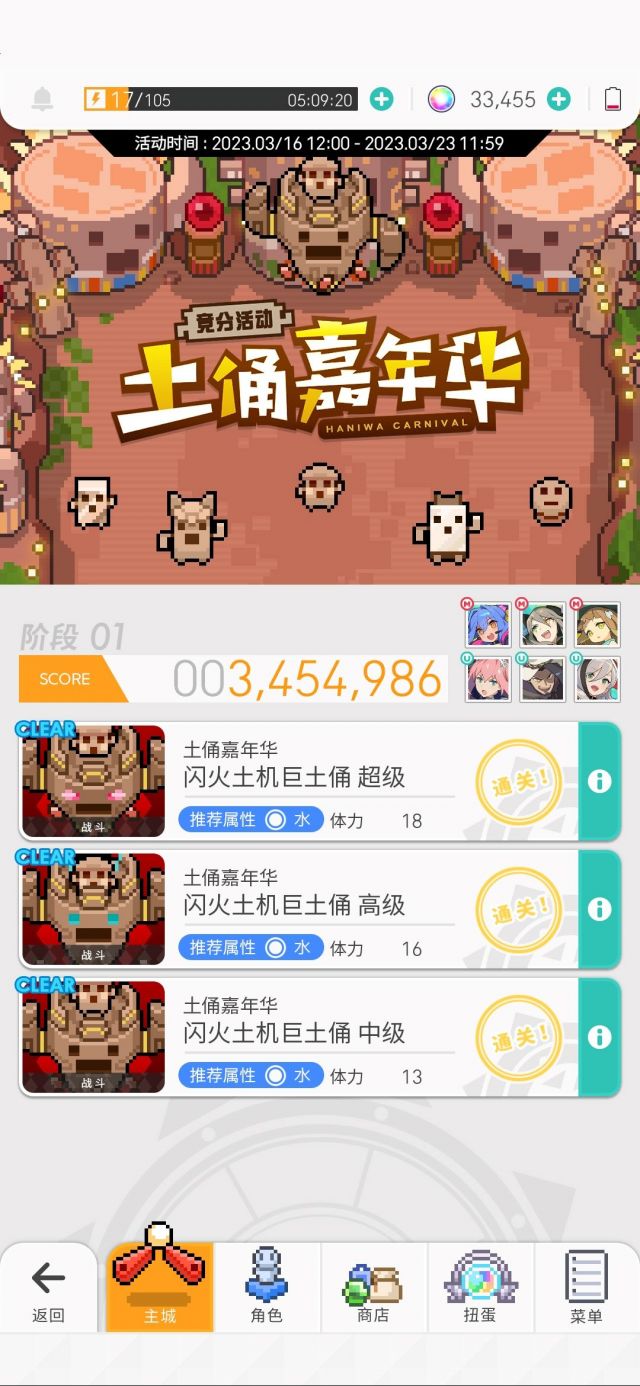View info for the 高级 stage
Screen dimensions: 640x1386
point(599,909)
